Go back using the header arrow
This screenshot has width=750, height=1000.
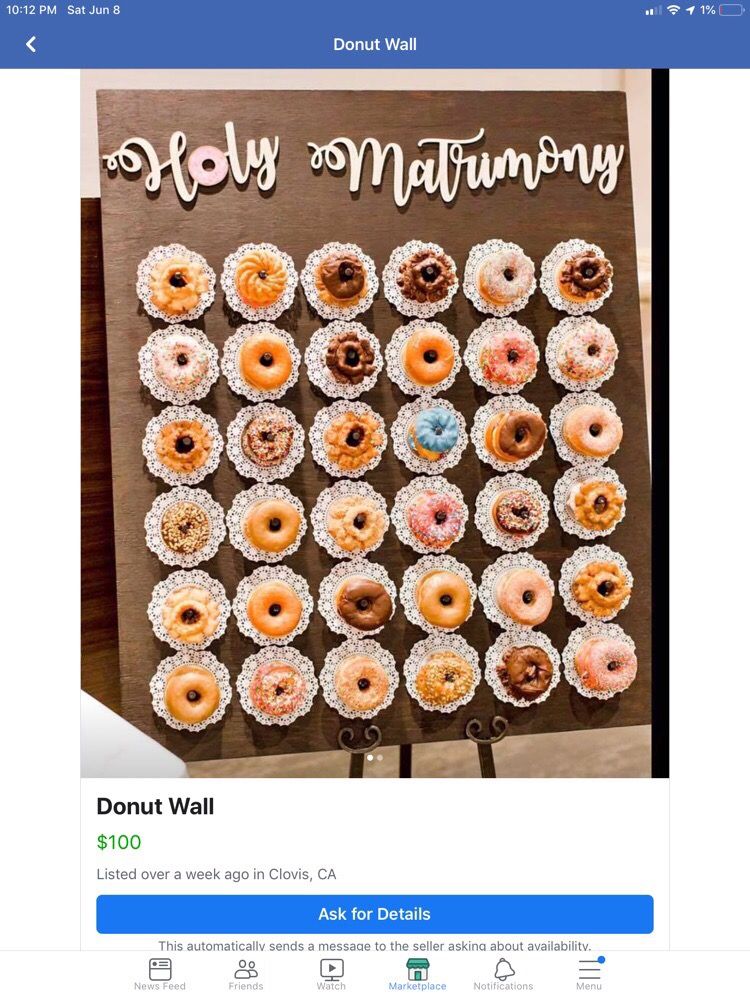tap(31, 44)
